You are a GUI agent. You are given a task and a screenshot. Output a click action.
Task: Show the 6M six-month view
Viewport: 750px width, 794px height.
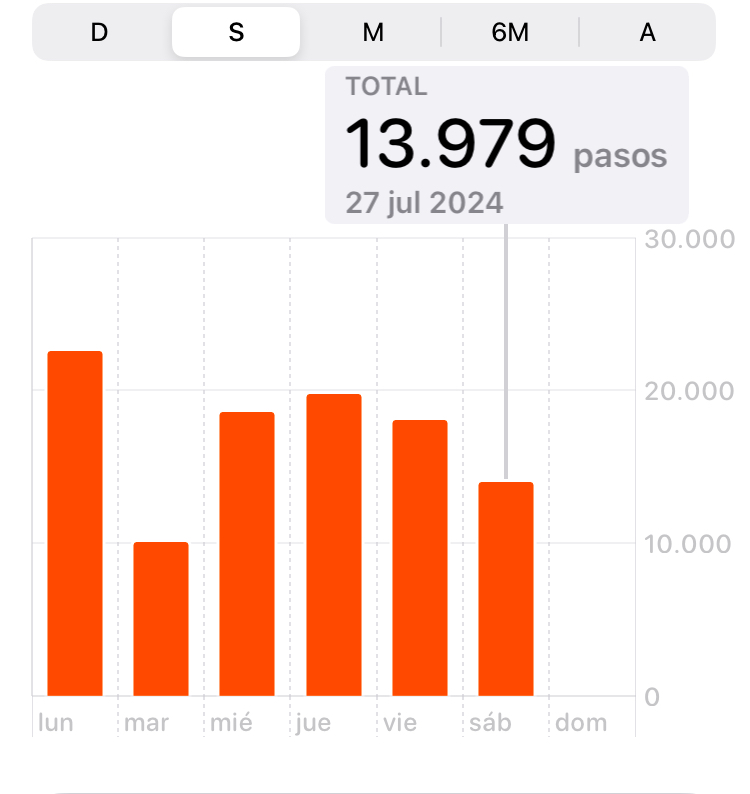(x=510, y=32)
